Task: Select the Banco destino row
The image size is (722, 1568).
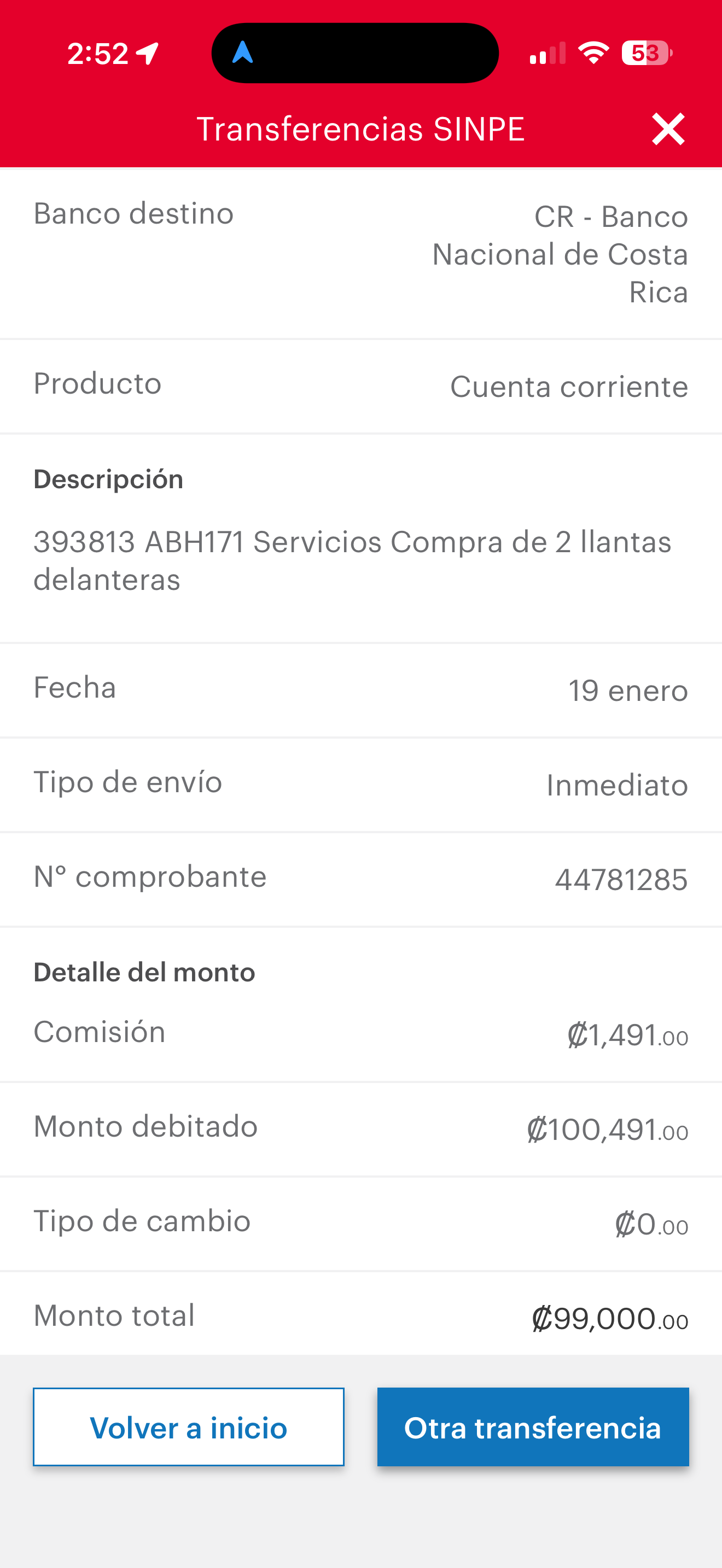Action: click(x=361, y=253)
